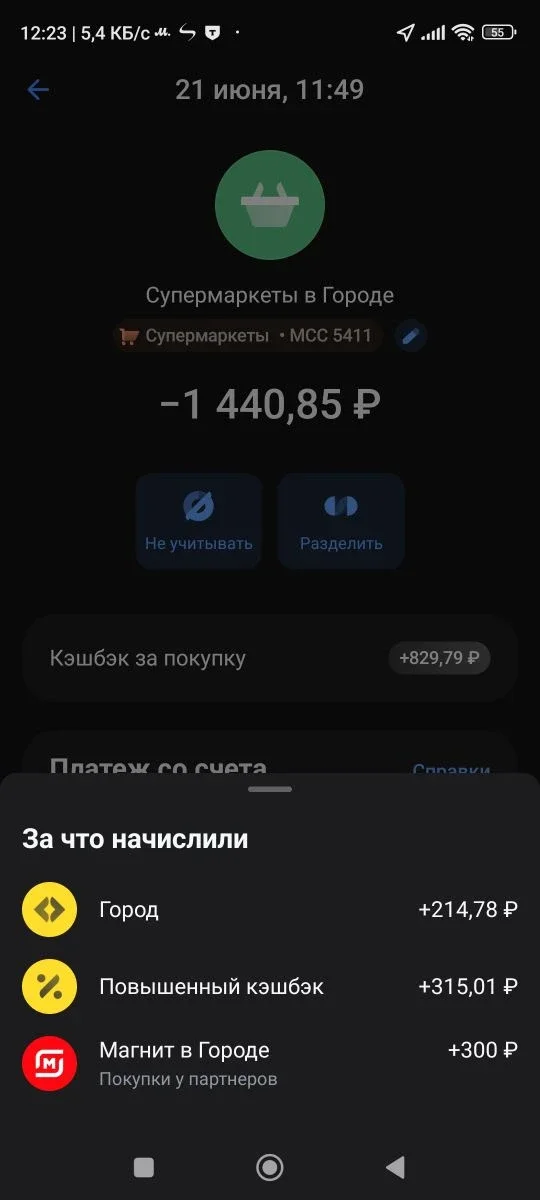Open the Магнит в Городе partner row
The image size is (540, 1200).
(270, 1064)
